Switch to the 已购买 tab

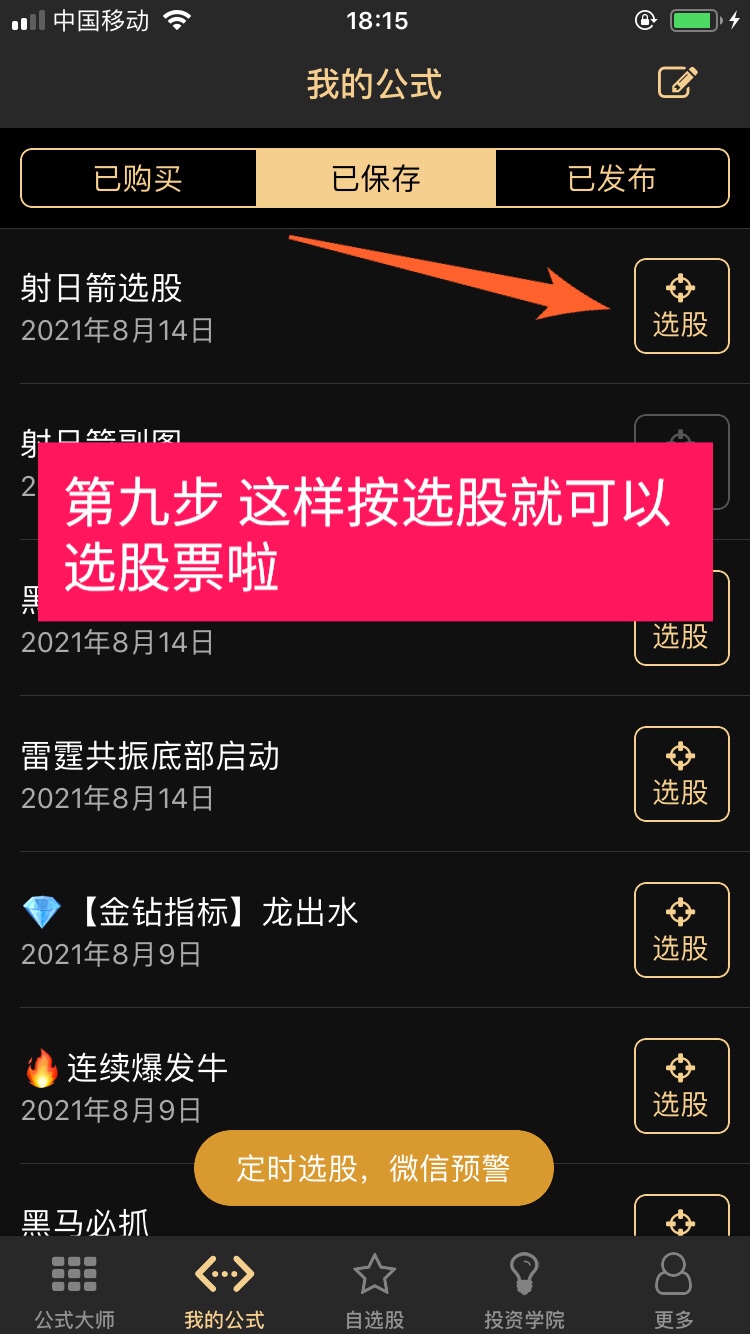tap(138, 178)
